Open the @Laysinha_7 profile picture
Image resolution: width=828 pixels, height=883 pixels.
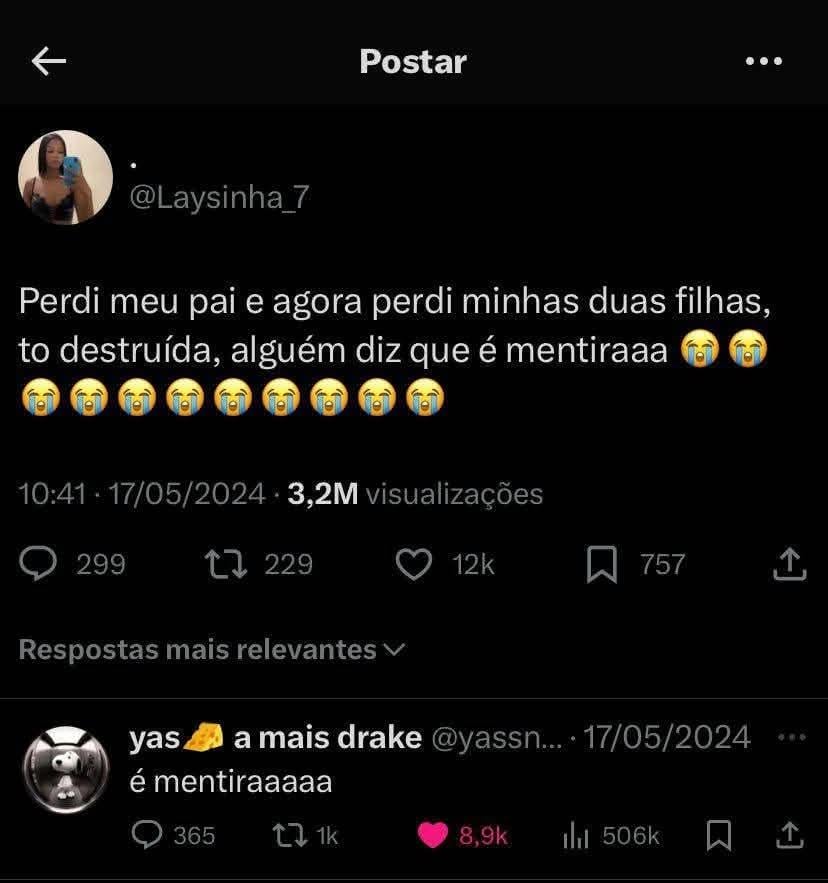[65, 177]
